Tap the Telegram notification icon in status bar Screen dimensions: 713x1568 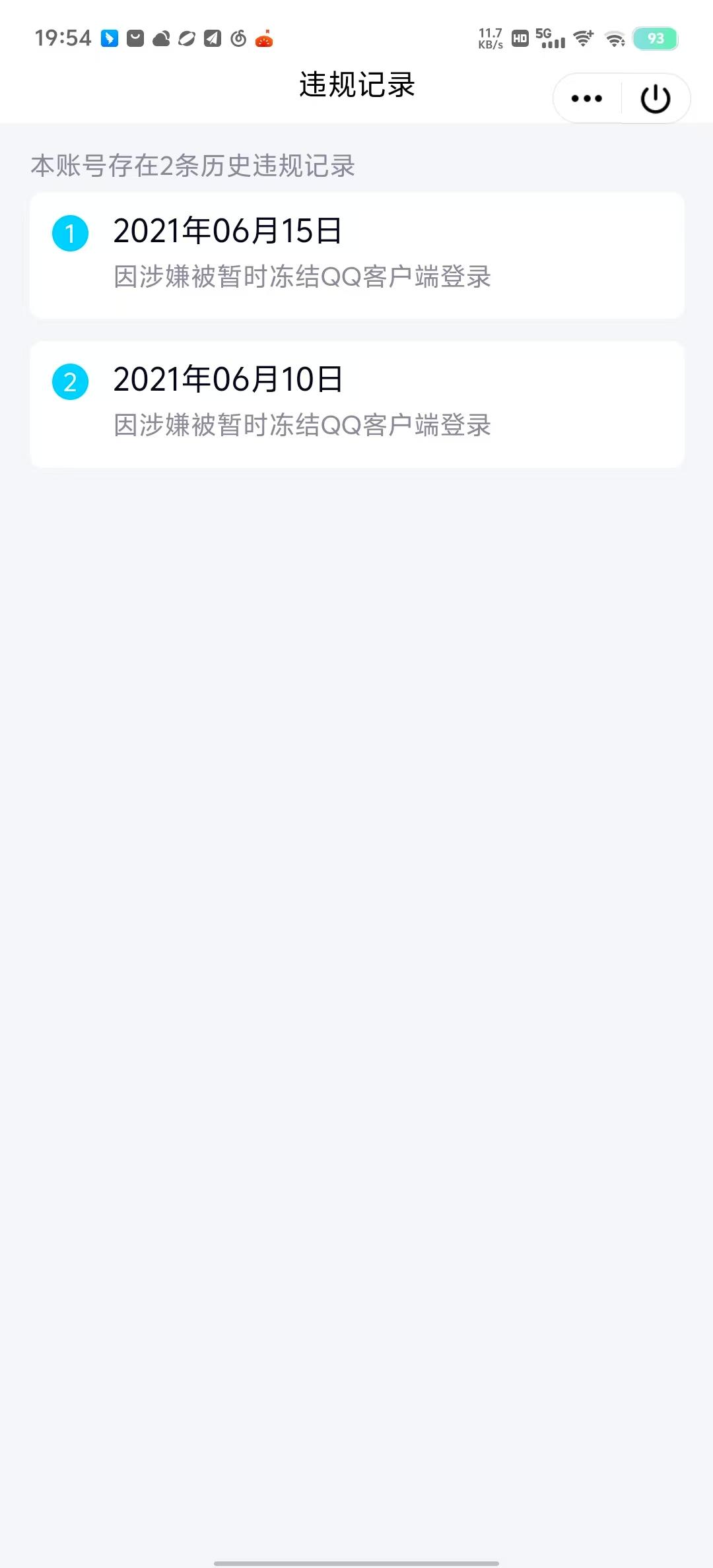[x=213, y=38]
